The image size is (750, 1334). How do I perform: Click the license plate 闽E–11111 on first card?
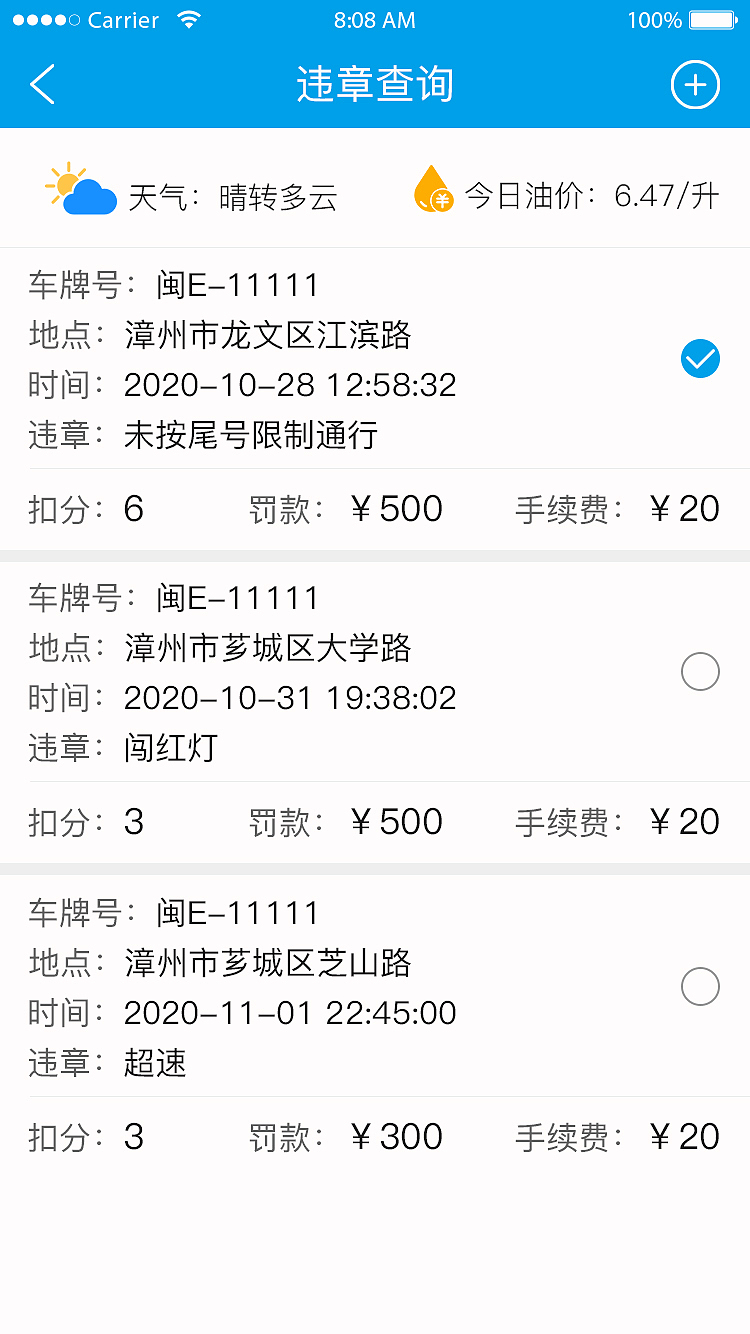pos(238,285)
